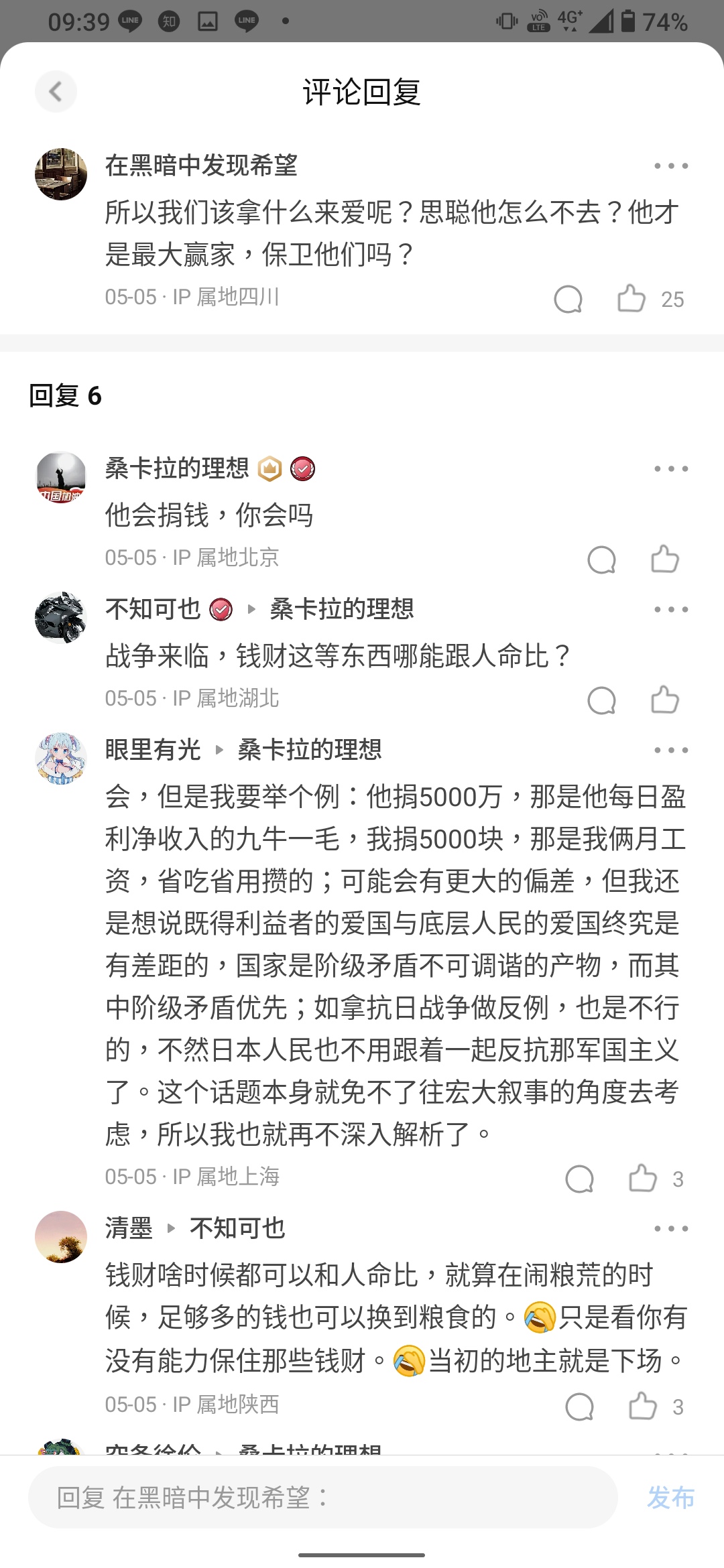Open the more options for 不知可也's reply
This screenshot has height=1568, width=724.
click(x=671, y=609)
